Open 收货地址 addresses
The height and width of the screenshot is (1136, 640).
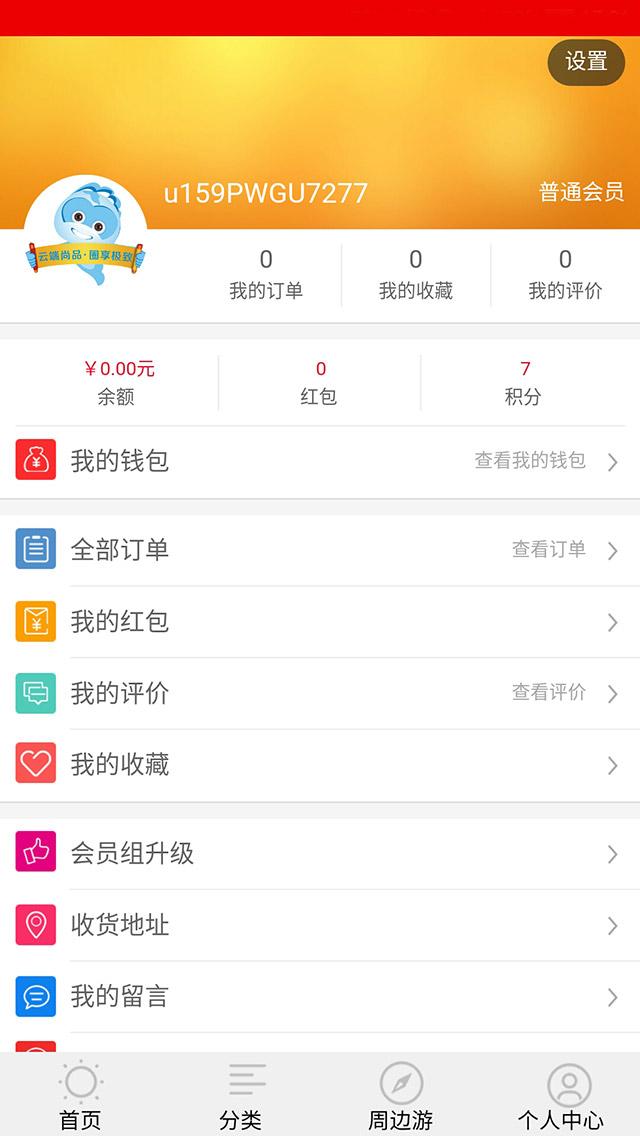320,926
